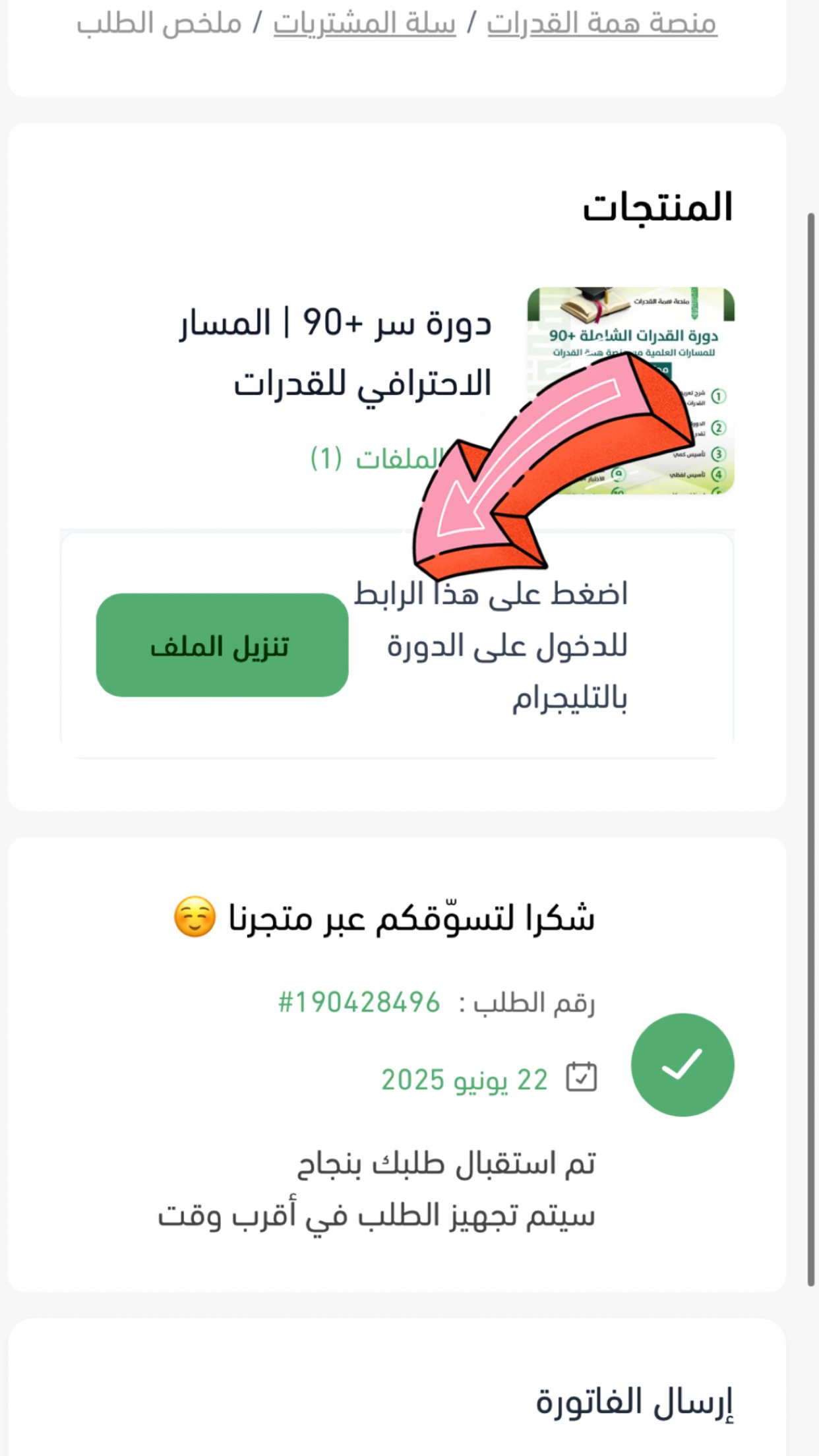The image size is (819, 1456).
Task: Open the منصة همة القدرات breadcrumb link
Action: tap(602, 23)
